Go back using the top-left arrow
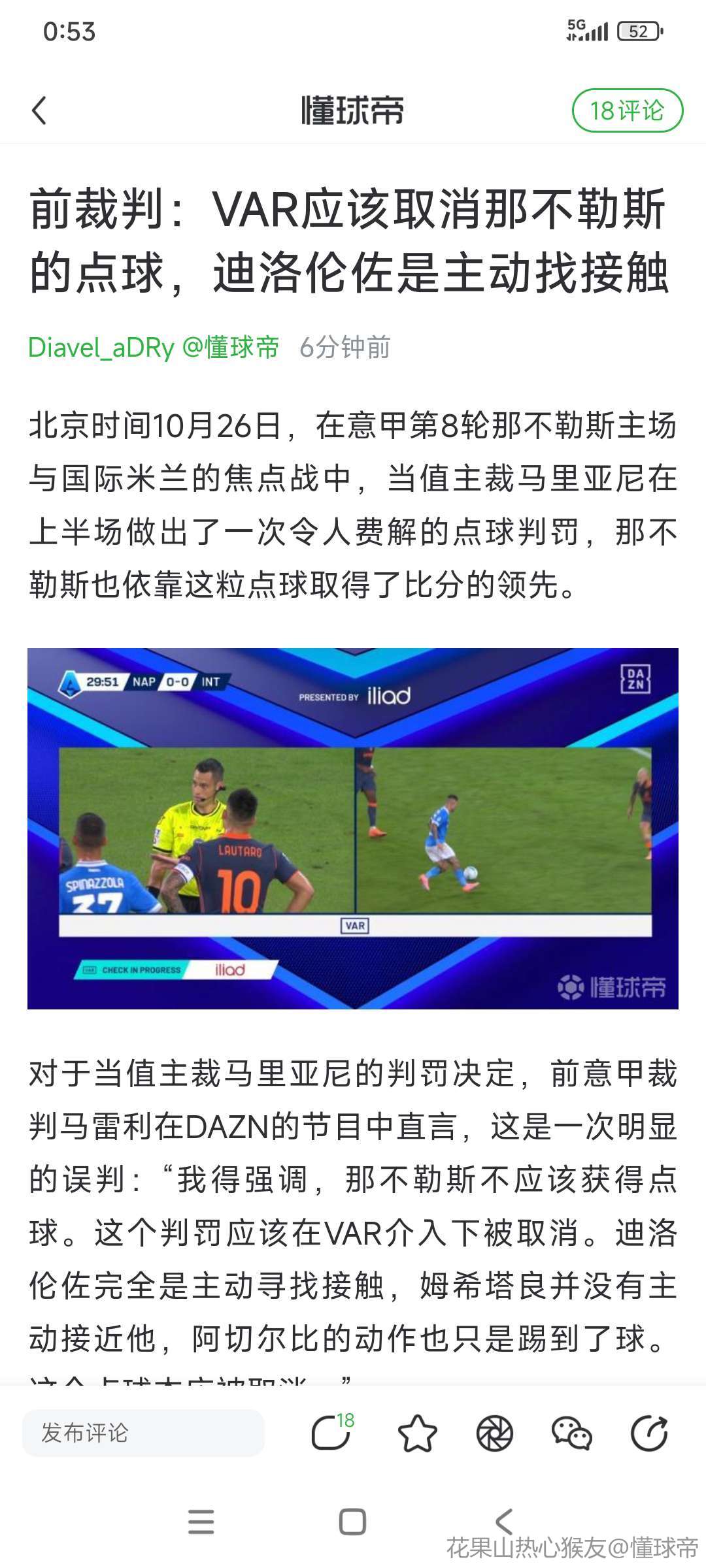Viewport: 706px width, 1568px height. pyautogui.click(x=39, y=110)
